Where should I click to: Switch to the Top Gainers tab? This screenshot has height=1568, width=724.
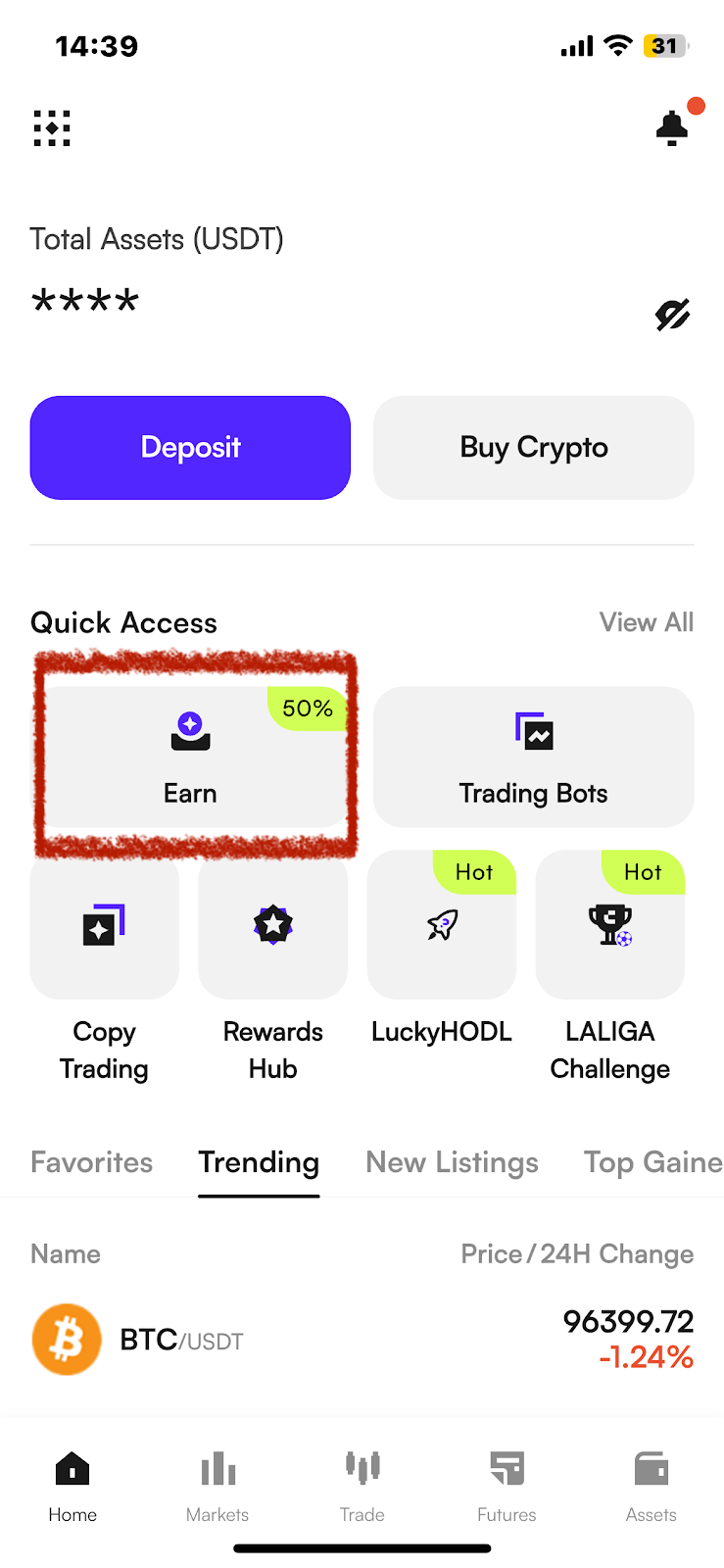coord(652,1162)
